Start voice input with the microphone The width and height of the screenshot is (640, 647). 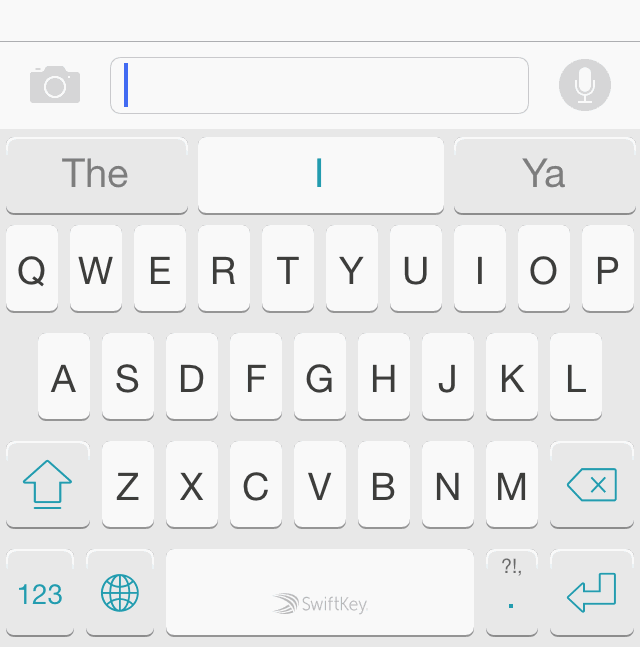[x=585, y=86]
